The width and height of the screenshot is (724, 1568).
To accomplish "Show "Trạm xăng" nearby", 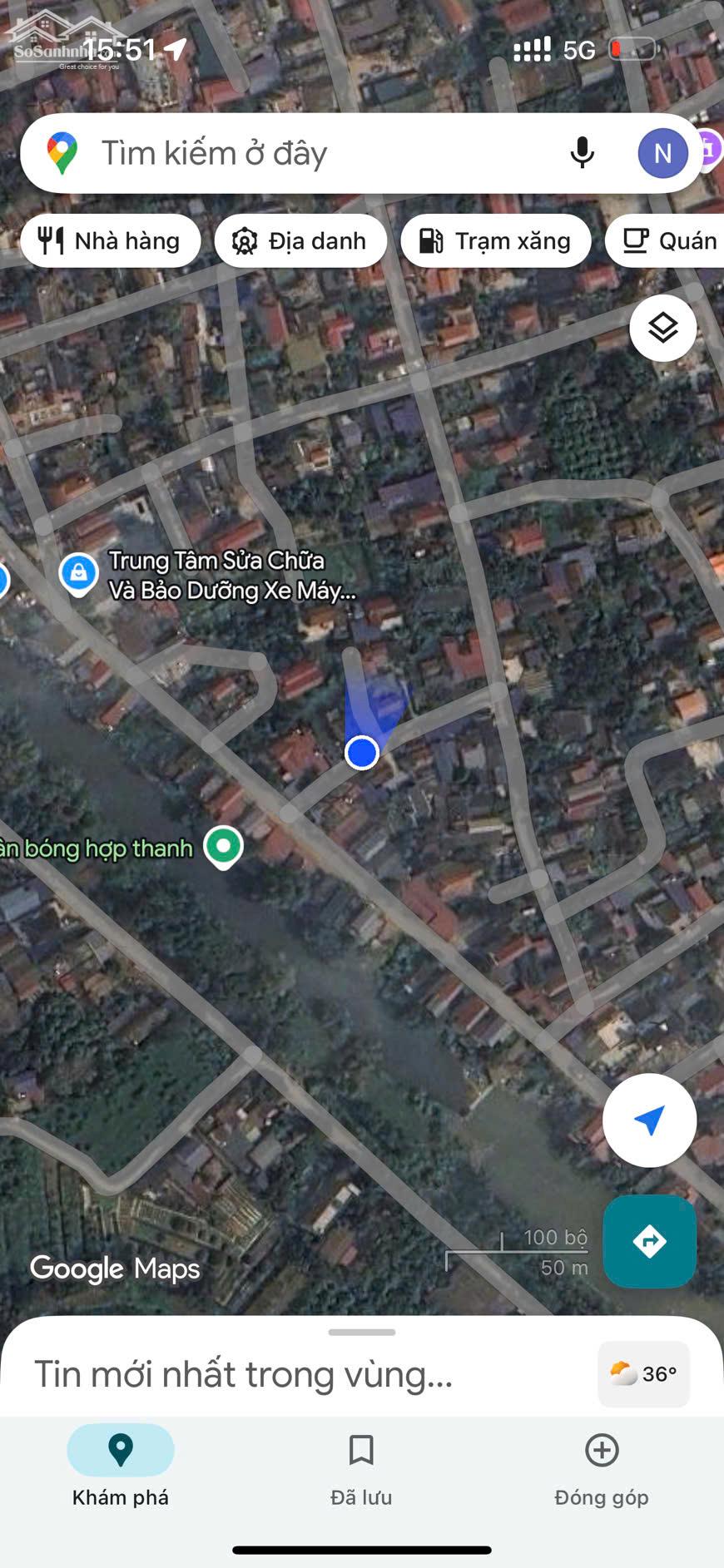I will 496,241.
